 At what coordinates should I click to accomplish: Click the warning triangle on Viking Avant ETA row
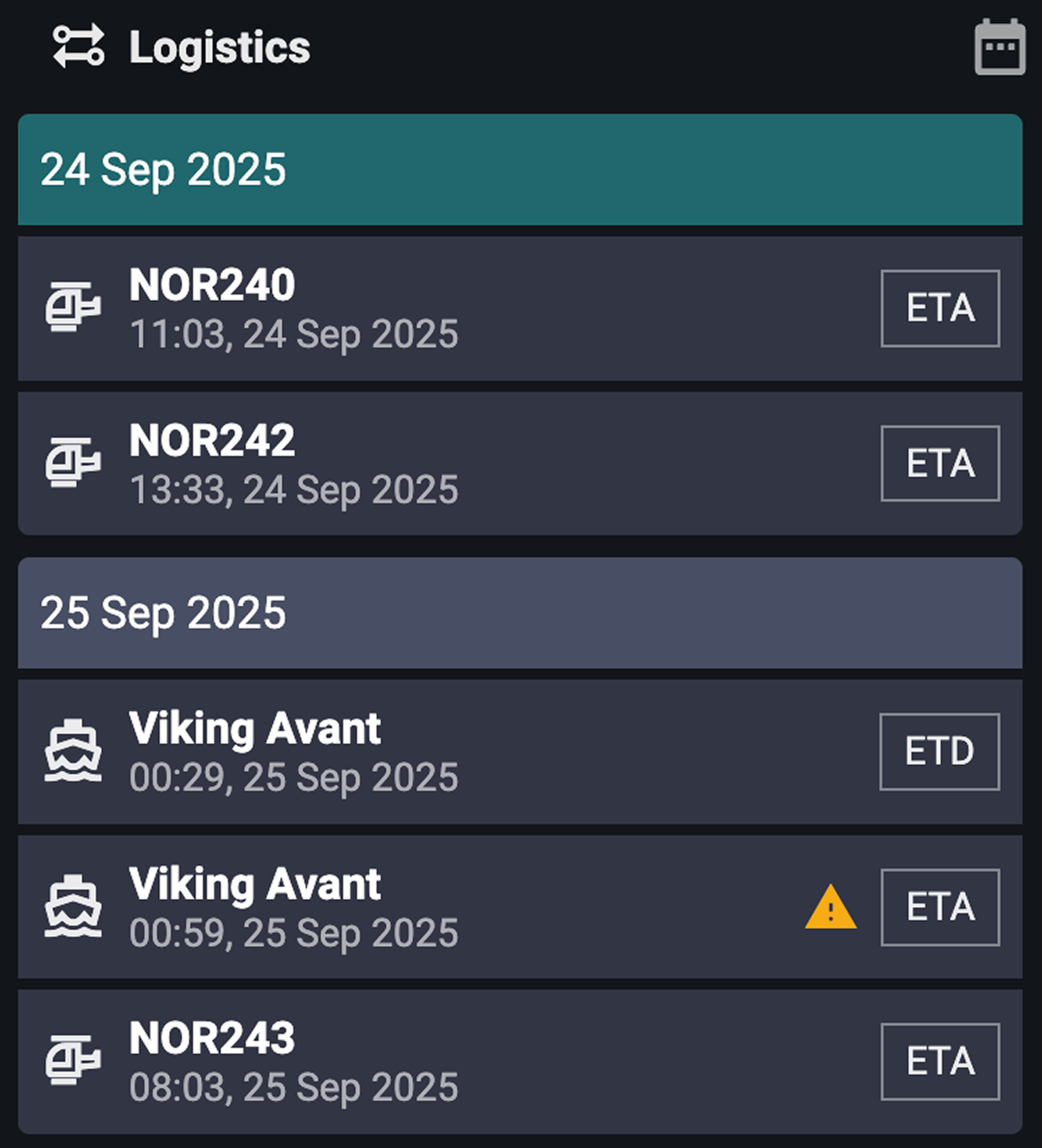[x=831, y=908]
